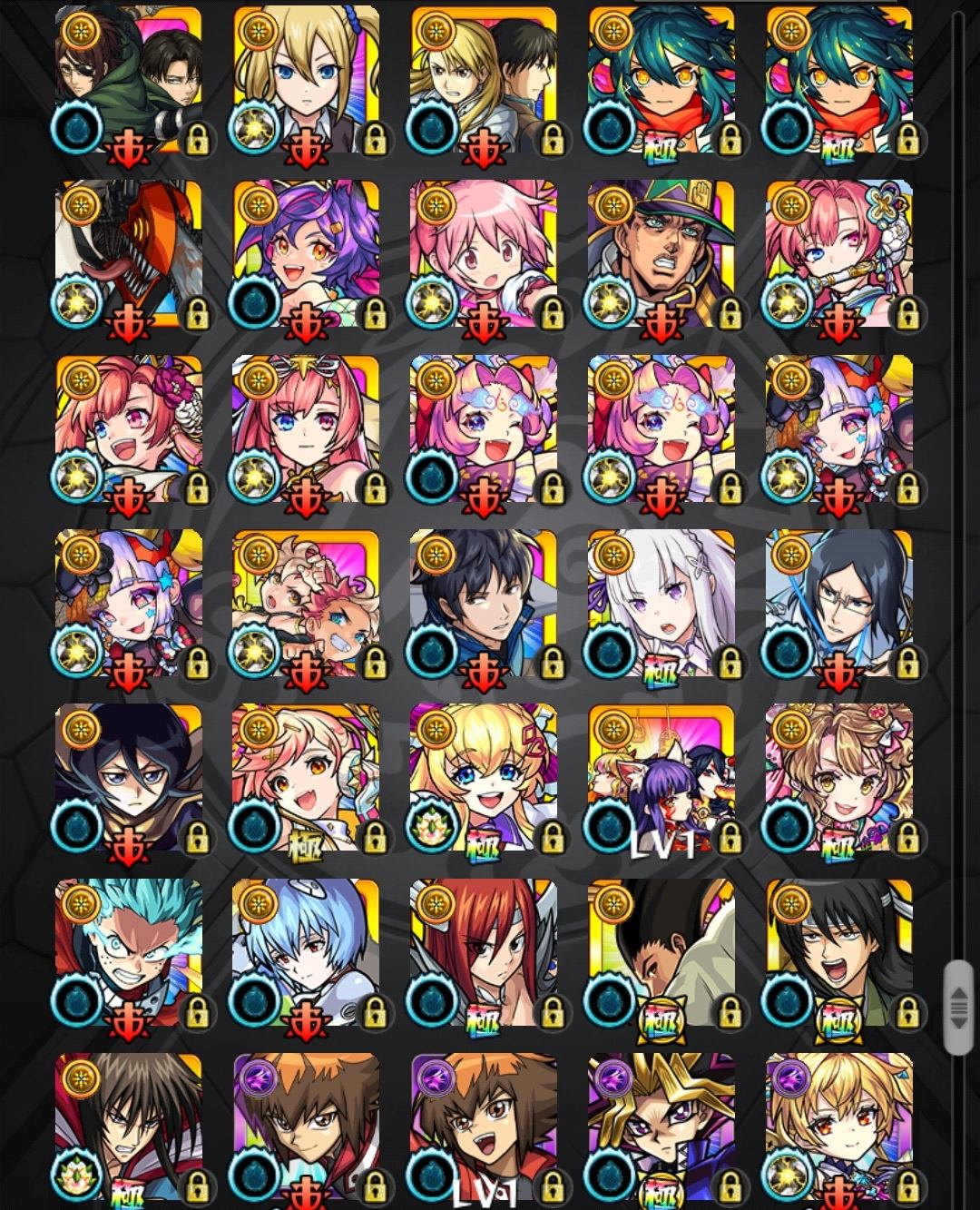Viewport: 980px width, 1210px height.
Task: Select the teal-haired character with glowing eye
Action: (x=128, y=953)
